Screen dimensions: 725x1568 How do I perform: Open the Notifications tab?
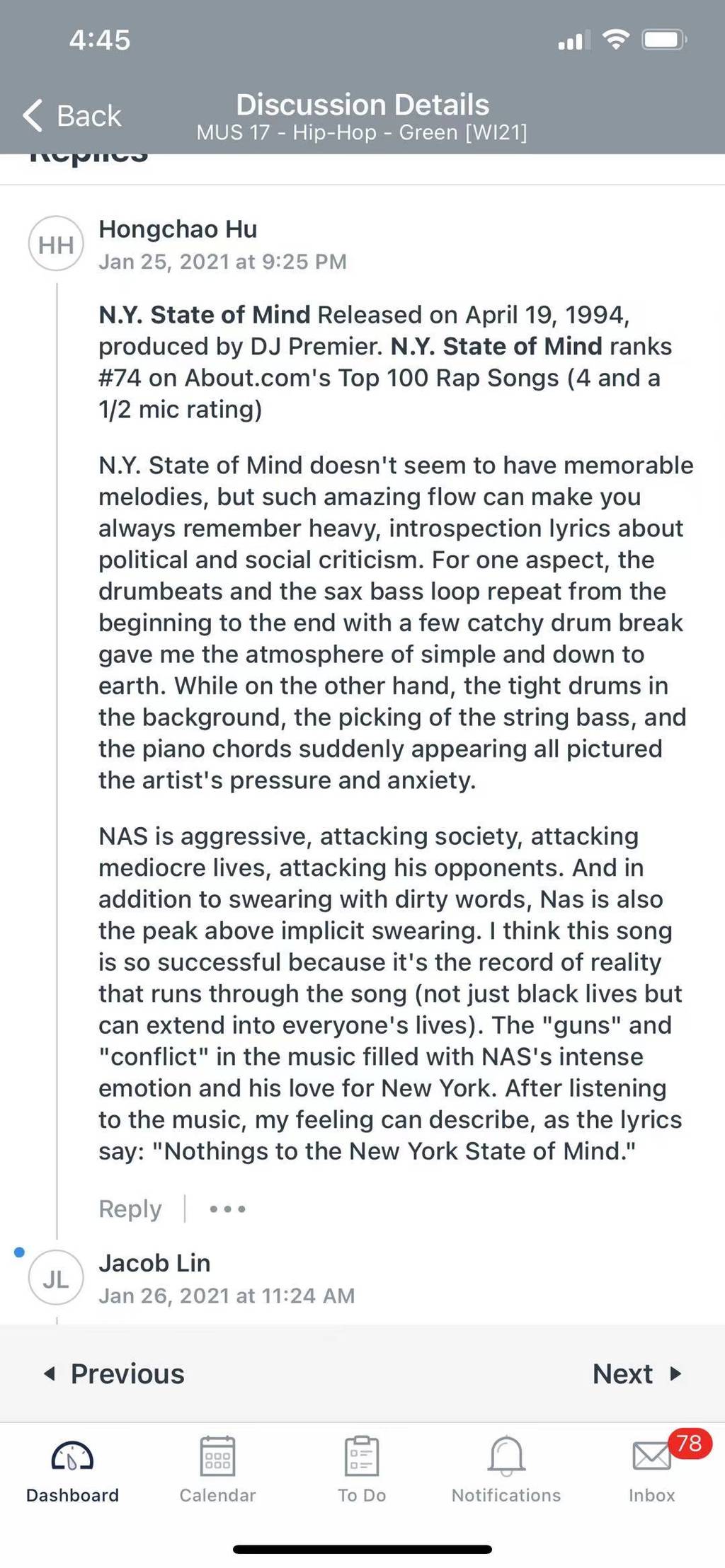click(x=506, y=1470)
